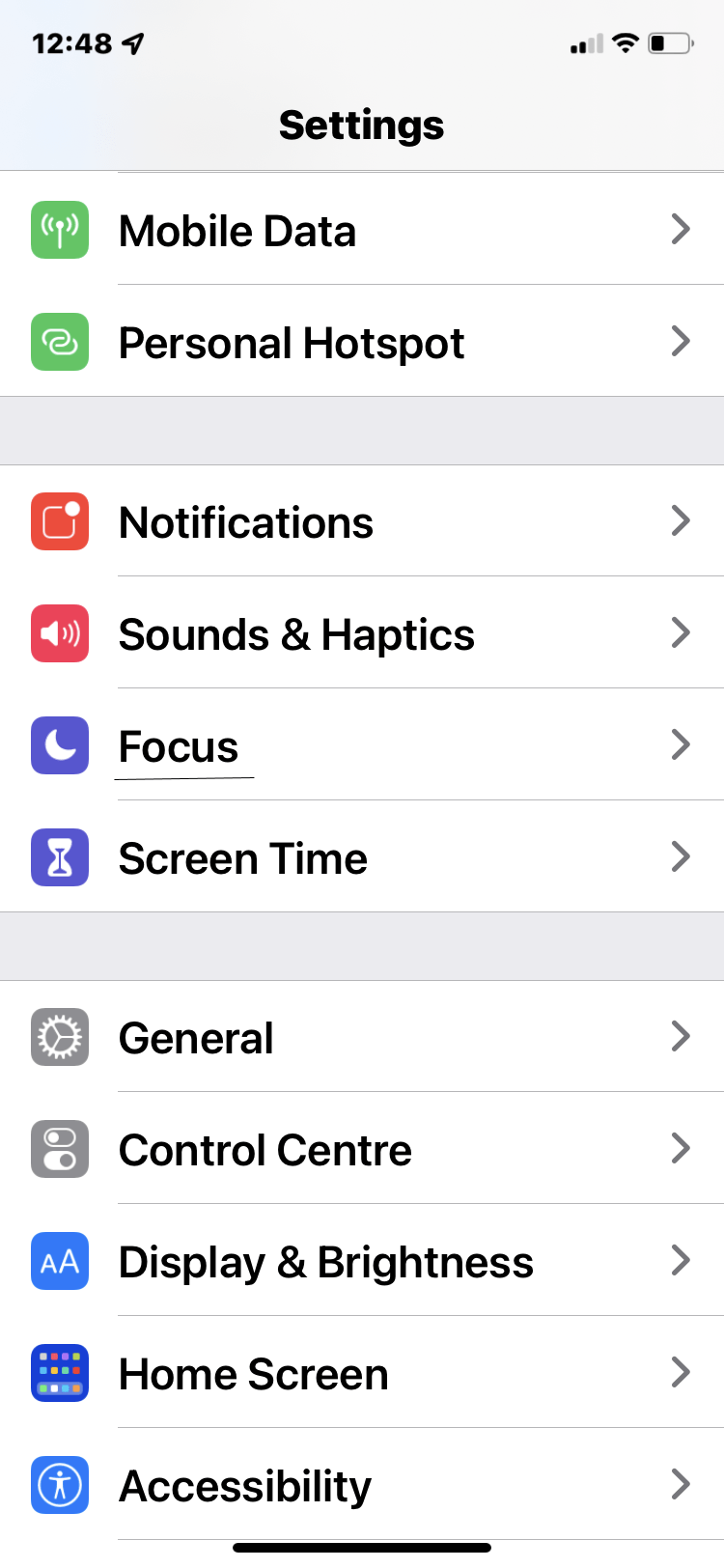Tap the Control Centre switches icon
This screenshot has width=724, height=1568.
tap(59, 1149)
